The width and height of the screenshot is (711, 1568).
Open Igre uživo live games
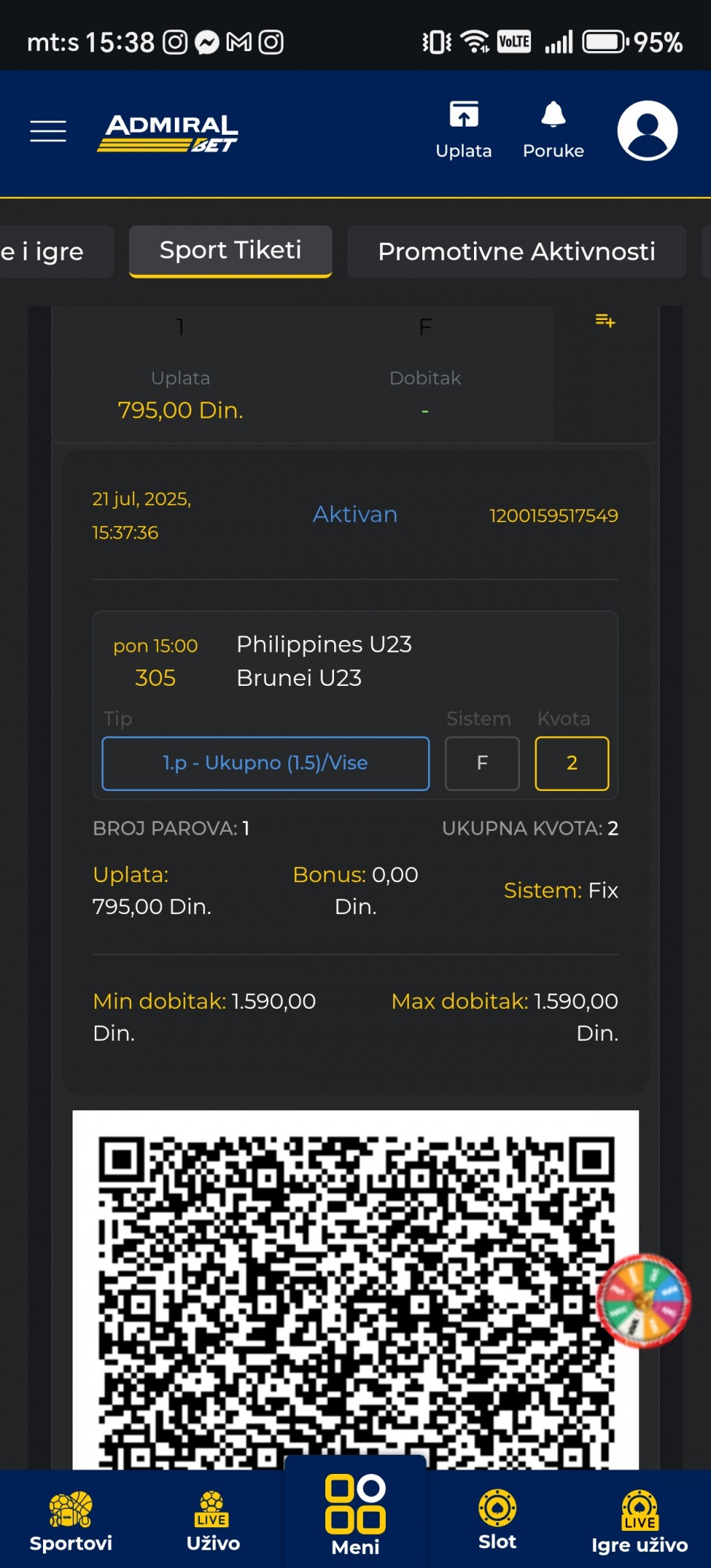640,1522
